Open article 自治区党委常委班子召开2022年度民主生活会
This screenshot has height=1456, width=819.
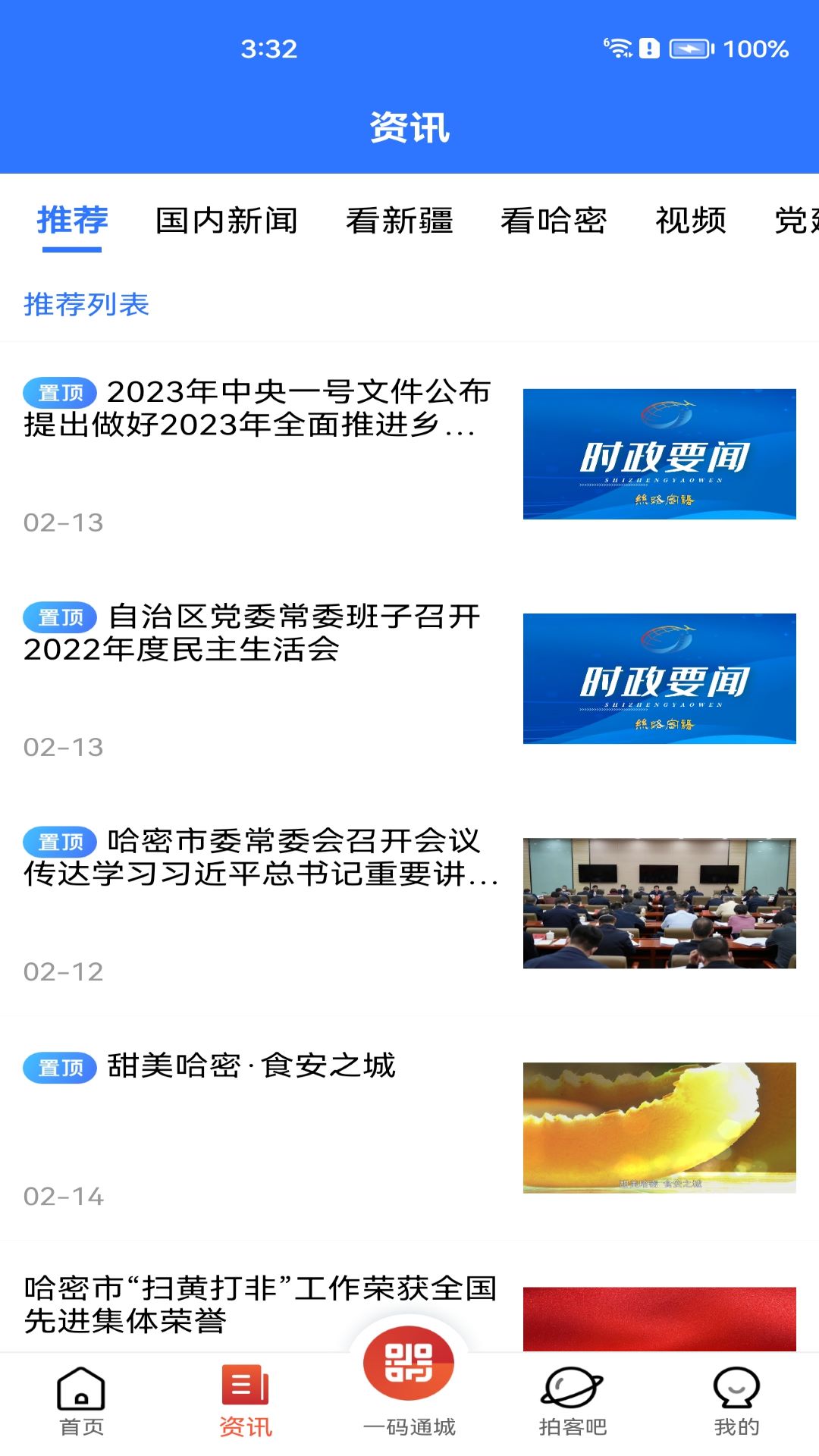[409, 678]
